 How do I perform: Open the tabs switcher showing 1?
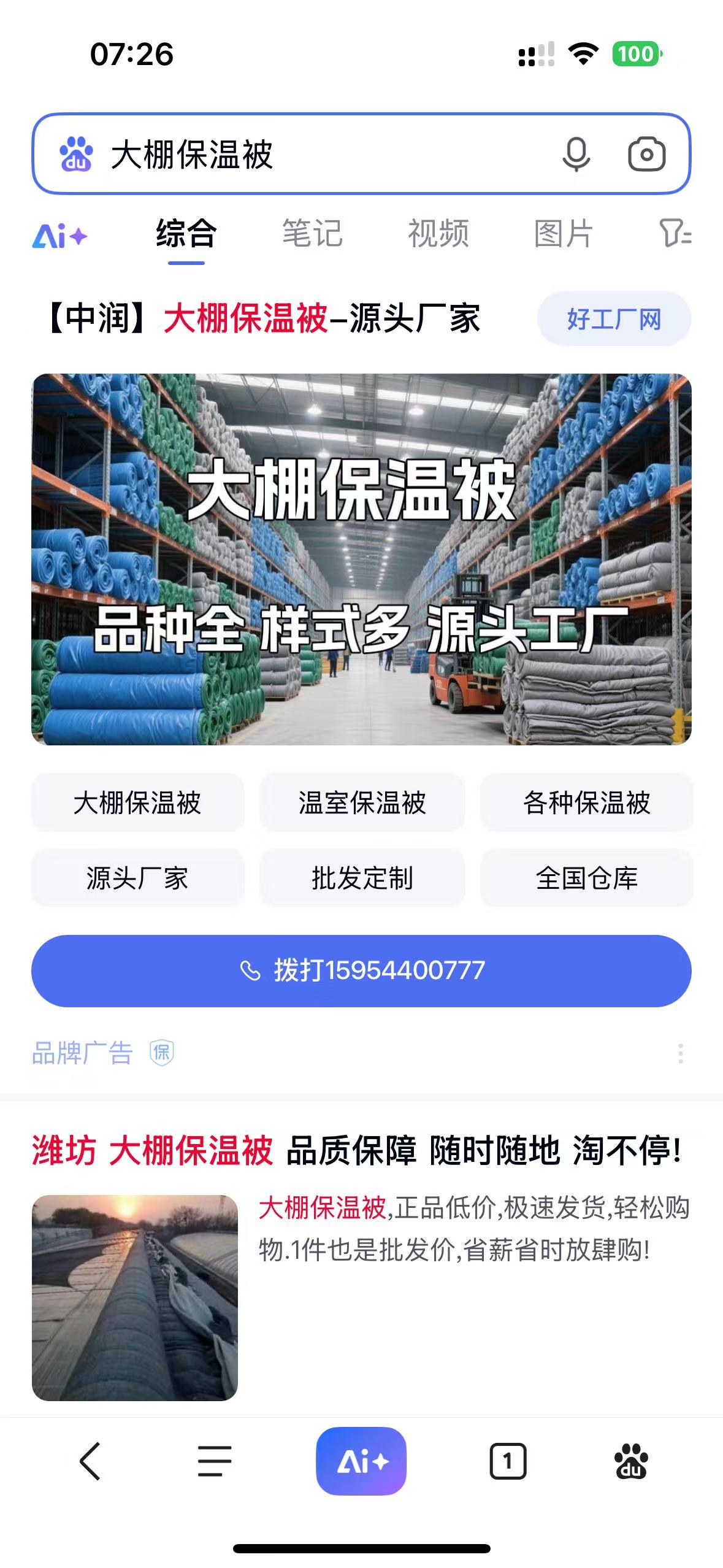pyautogui.click(x=508, y=1461)
